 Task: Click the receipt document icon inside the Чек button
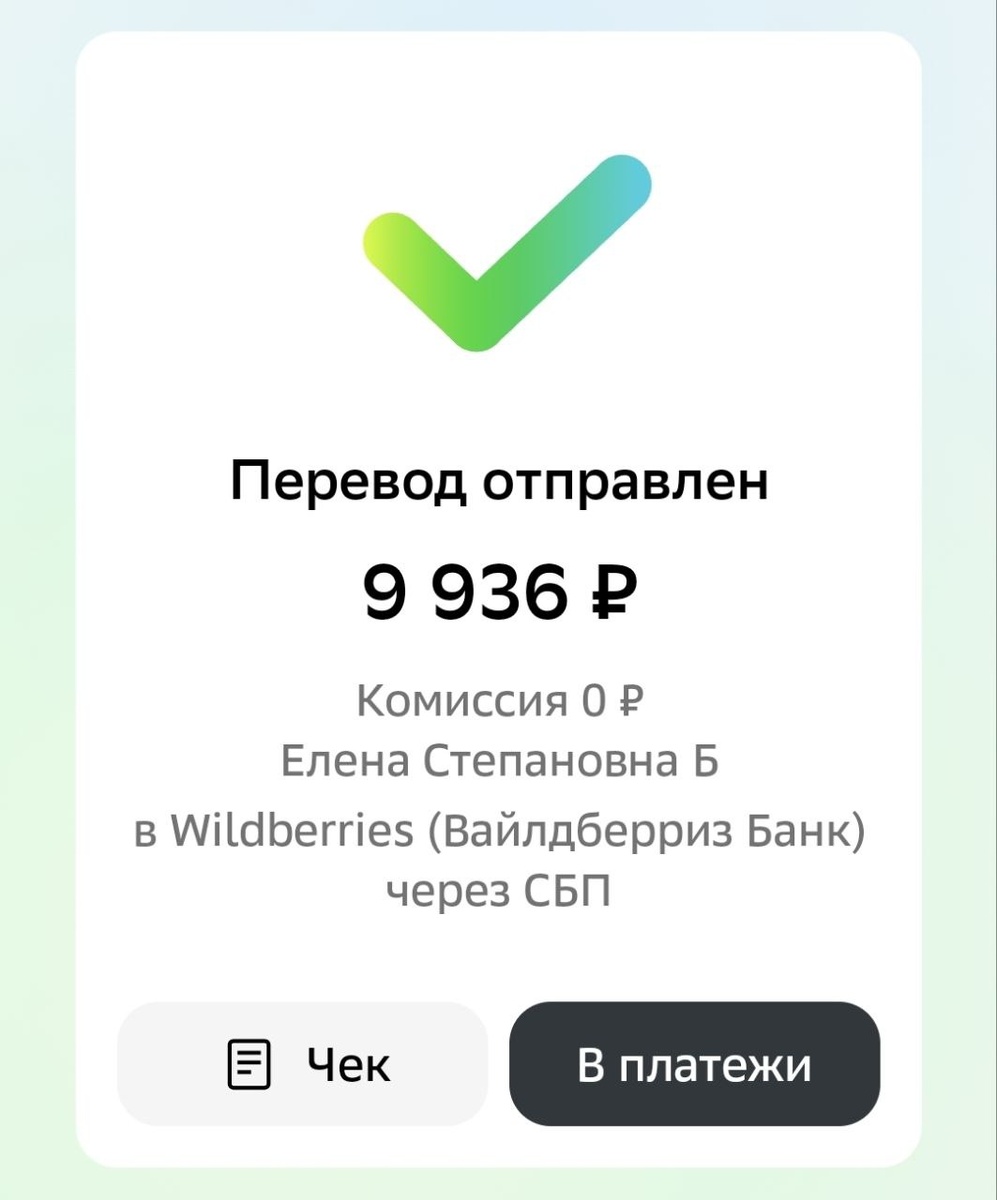249,1063
